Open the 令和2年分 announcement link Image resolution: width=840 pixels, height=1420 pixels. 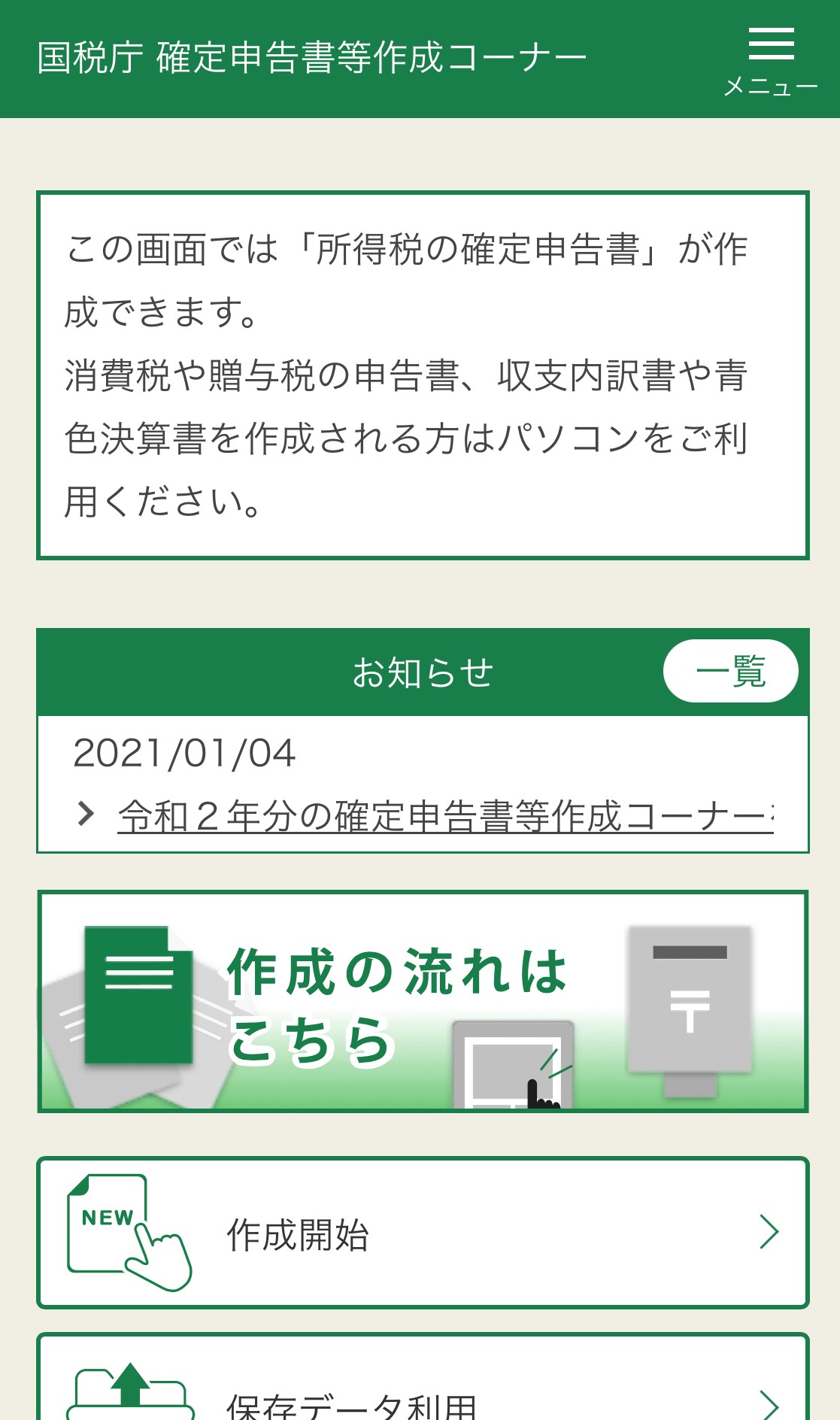(444, 816)
